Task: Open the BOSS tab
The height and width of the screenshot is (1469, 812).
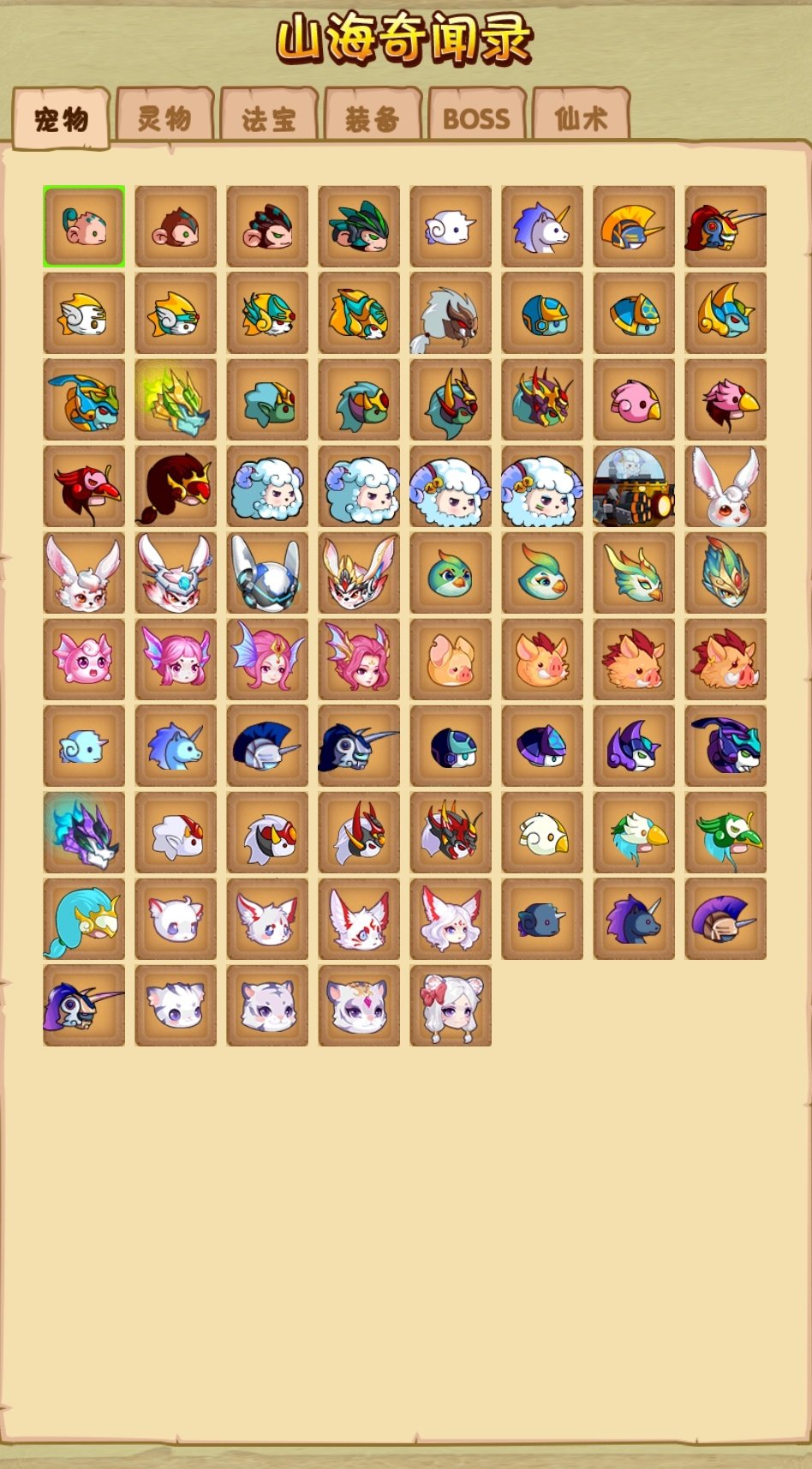Action: 476,118
